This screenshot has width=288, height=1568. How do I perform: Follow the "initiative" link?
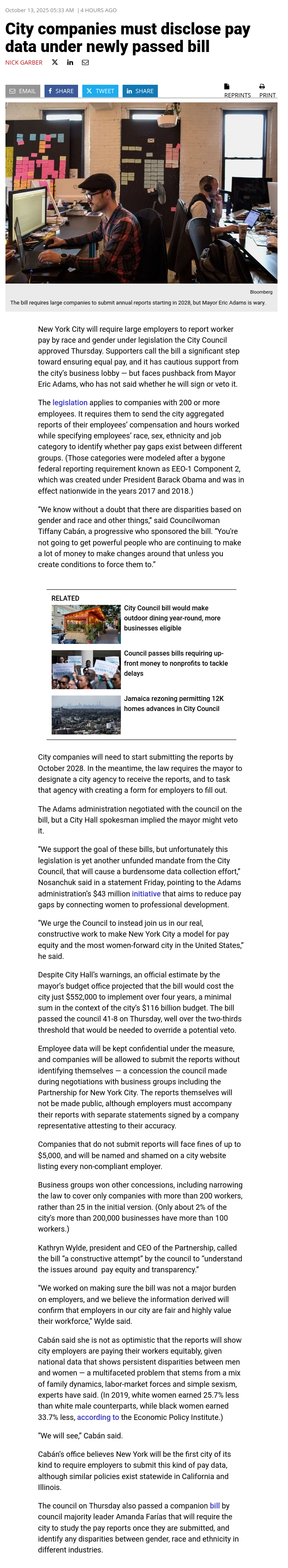point(146,893)
